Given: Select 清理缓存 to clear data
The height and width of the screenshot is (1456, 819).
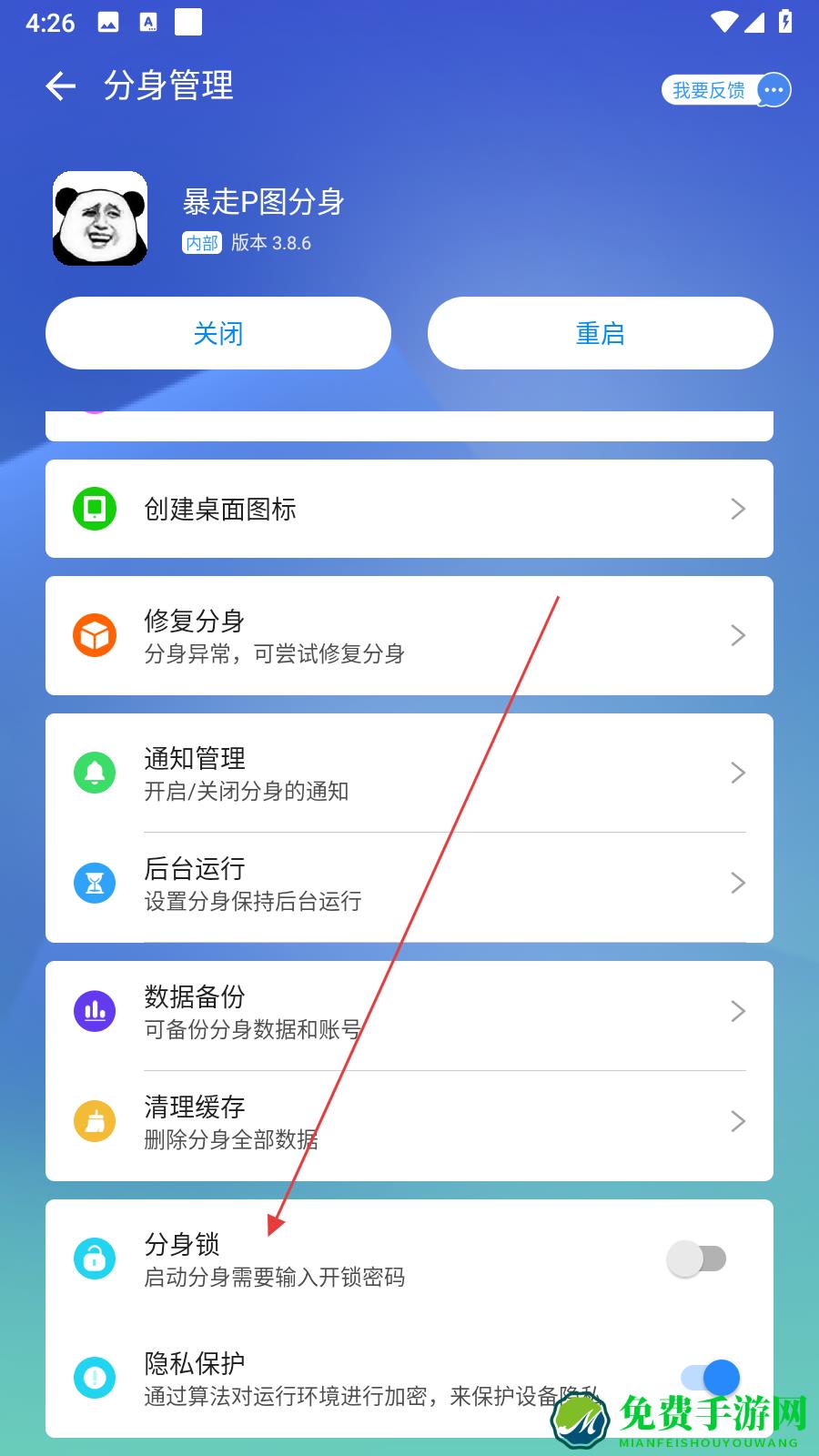Looking at the screenshot, I should 409,1121.
